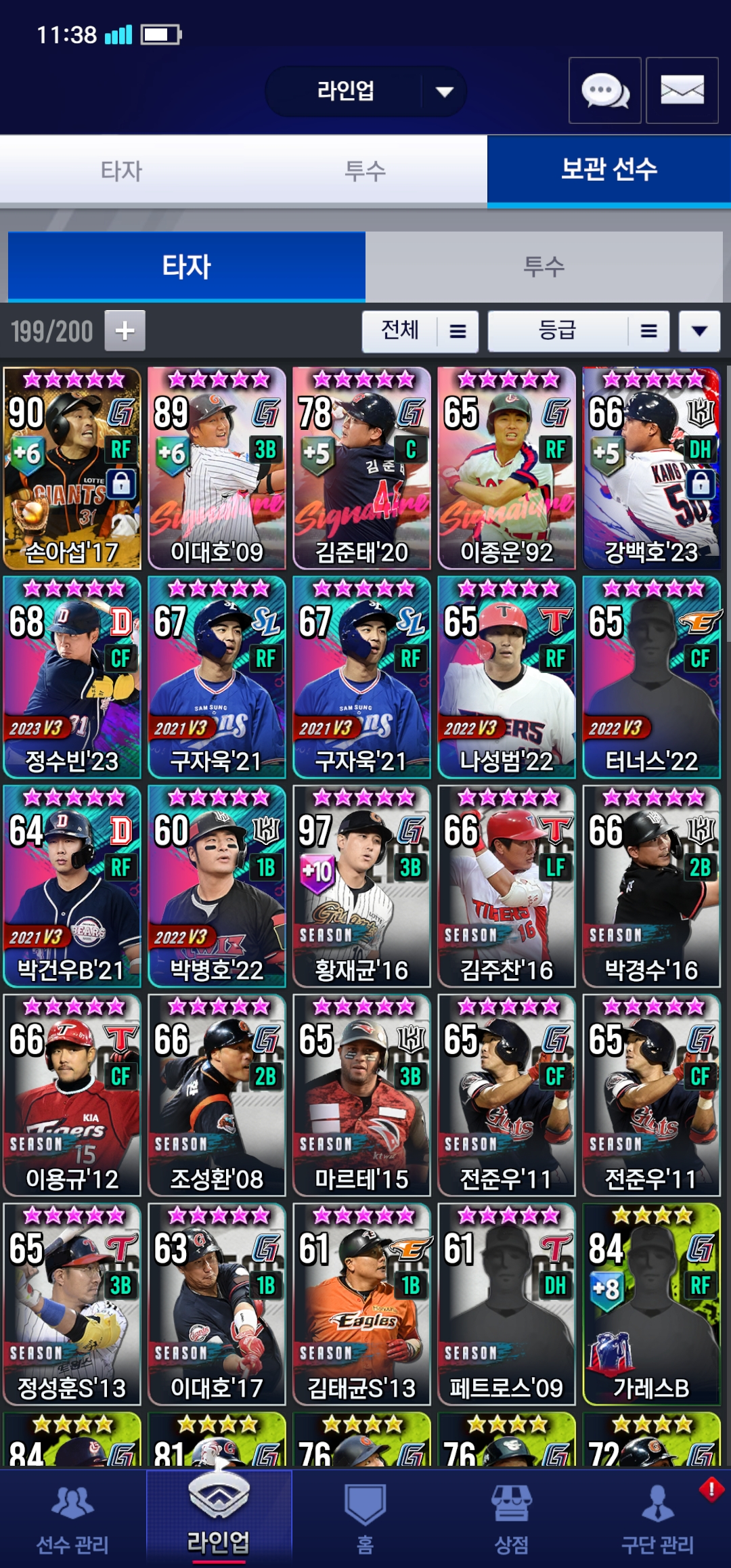
Task: Select the 이대호'09 player card
Action: click(217, 469)
